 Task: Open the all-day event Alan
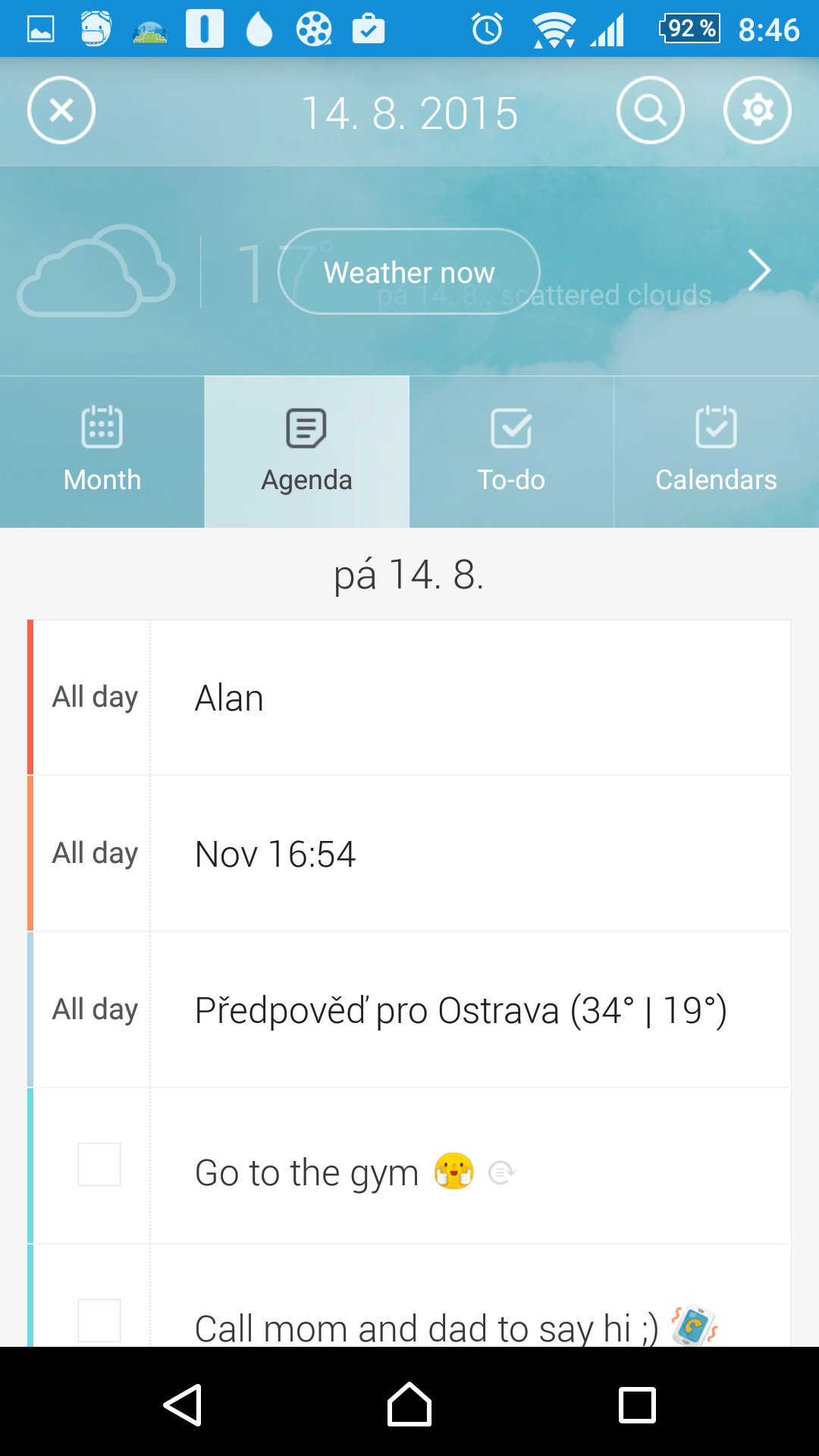[x=409, y=698]
